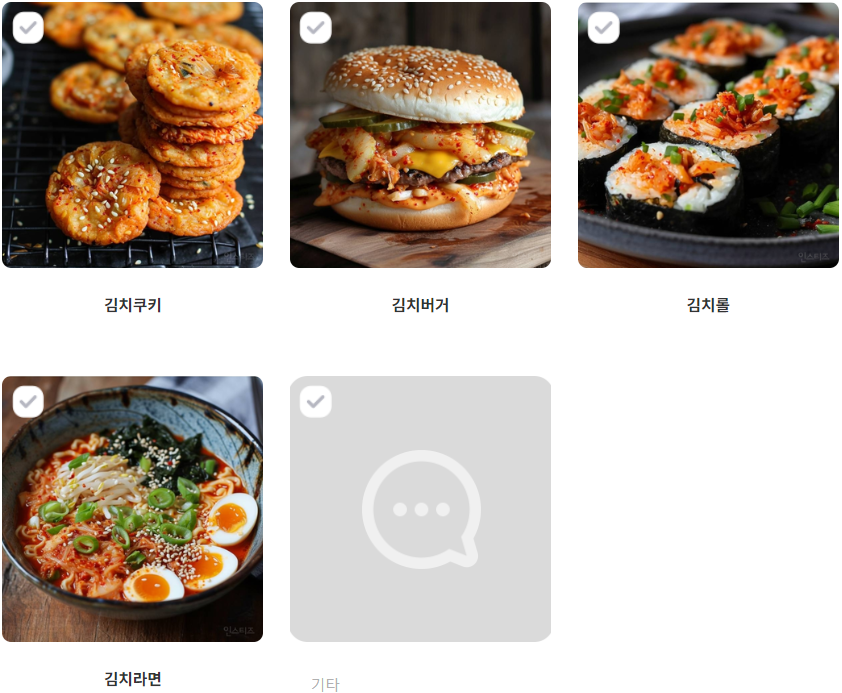Enter text in the 기타 field
This screenshot has width=842, height=693.
420,684
